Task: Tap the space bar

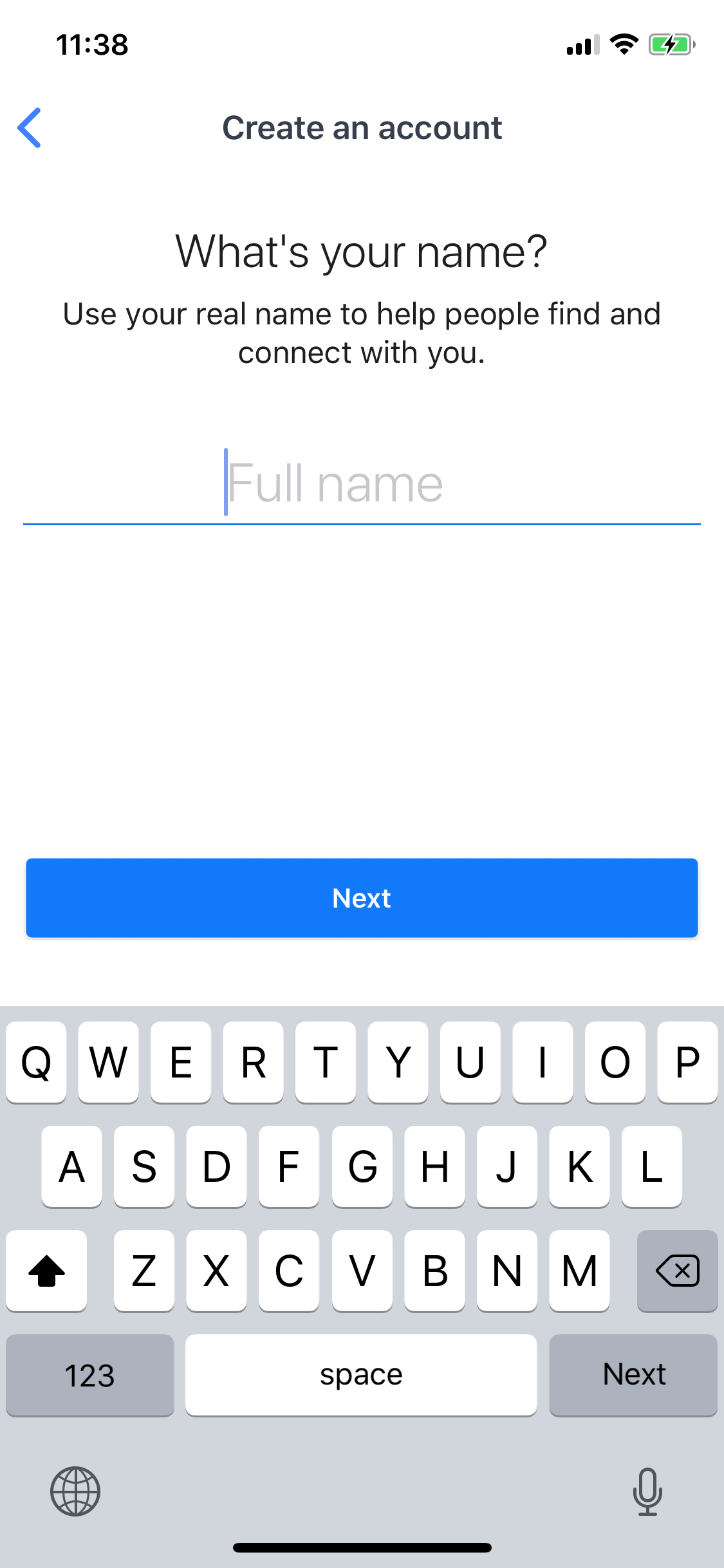Action: click(361, 1375)
